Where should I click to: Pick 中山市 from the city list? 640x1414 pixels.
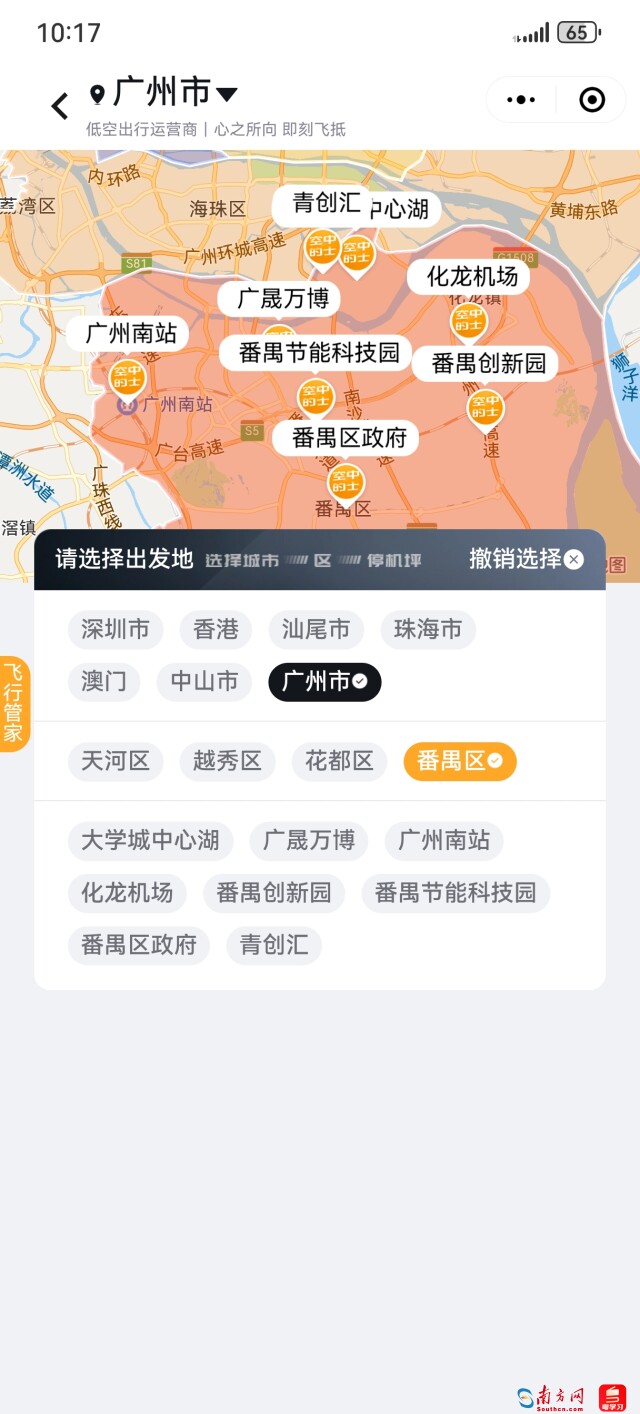tap(204, 682)
